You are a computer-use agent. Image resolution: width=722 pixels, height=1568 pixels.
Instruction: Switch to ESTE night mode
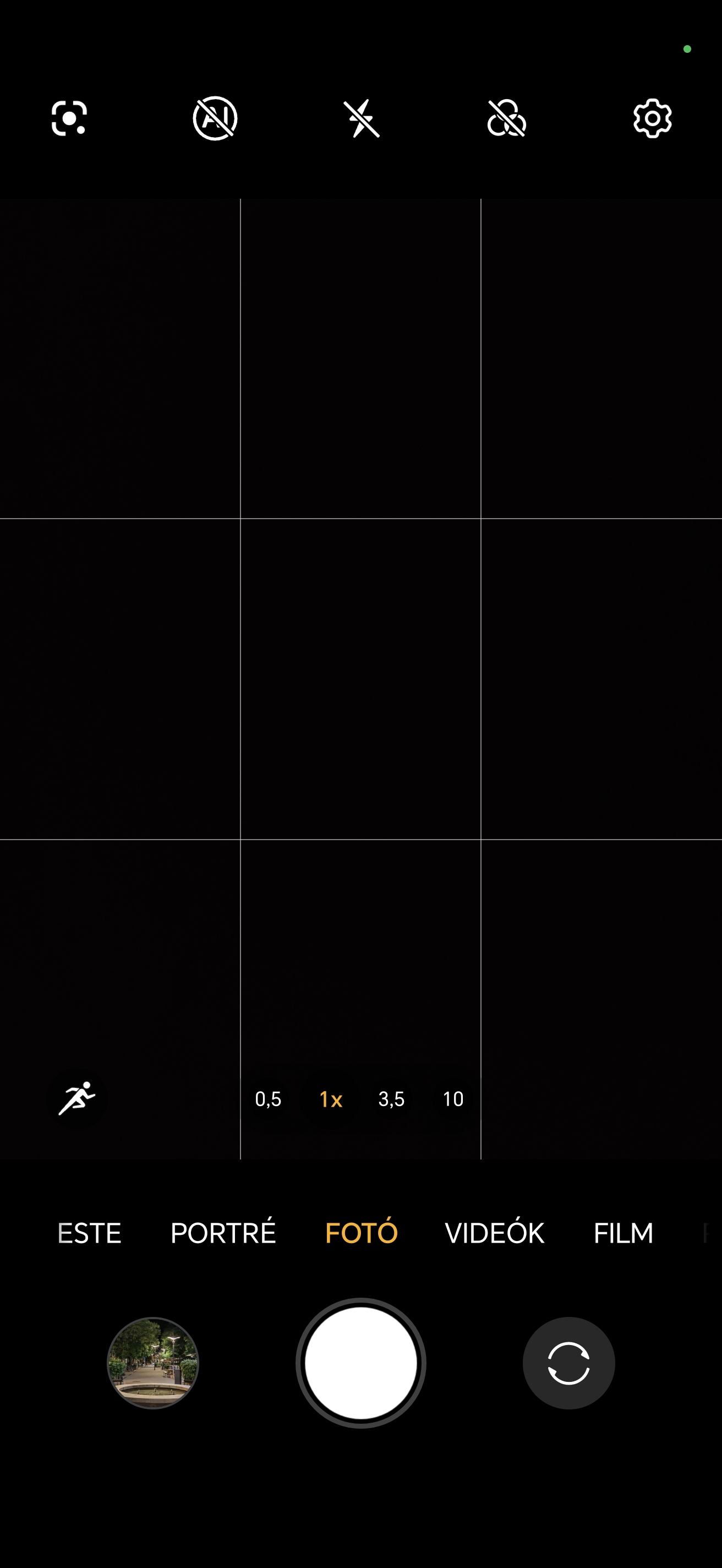[89, 1233]
